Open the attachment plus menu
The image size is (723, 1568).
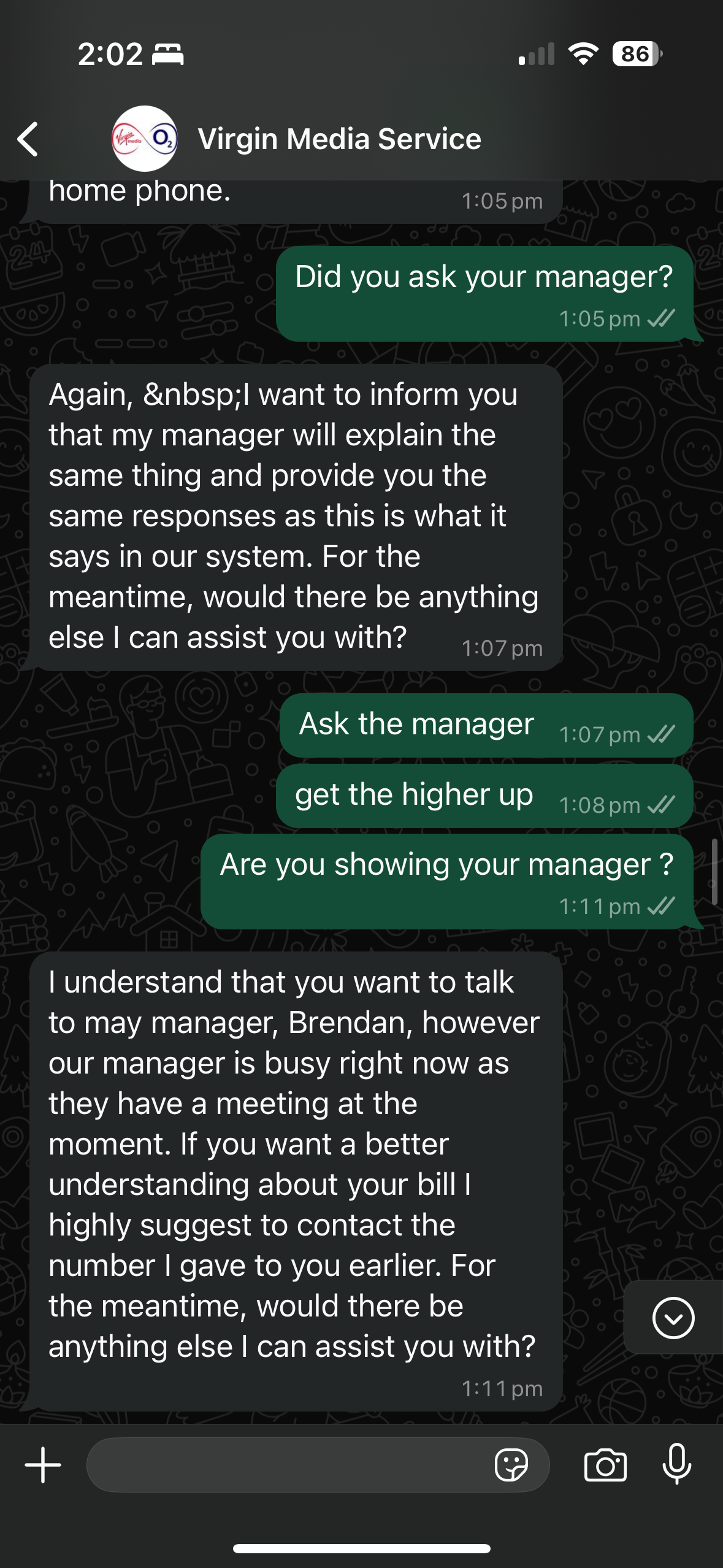tap(43, 1465)
